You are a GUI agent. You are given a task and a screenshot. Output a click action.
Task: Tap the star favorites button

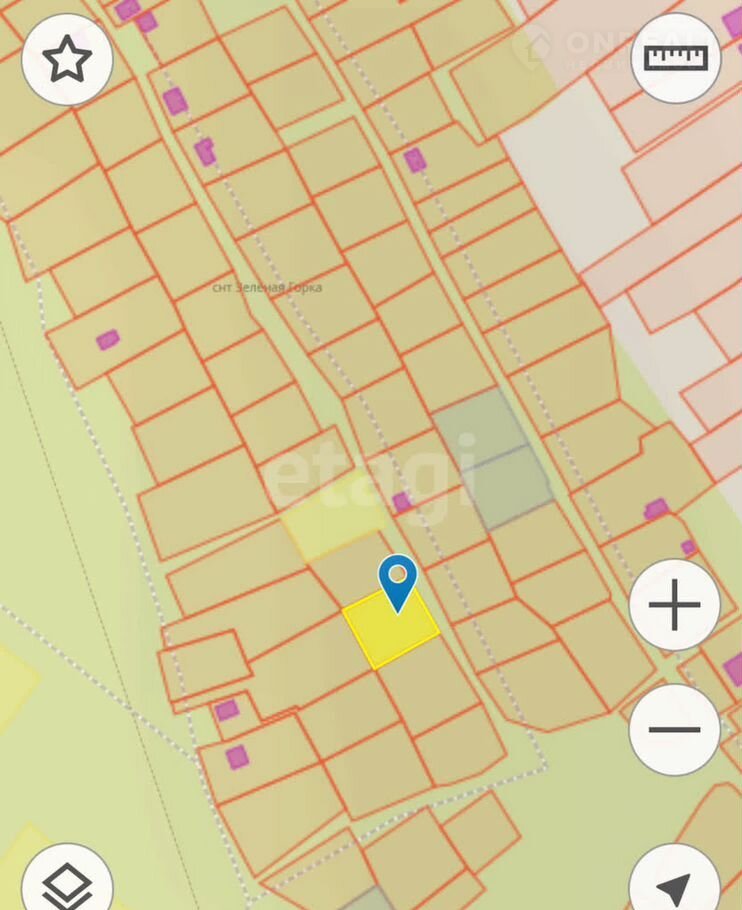click(67, 59)
